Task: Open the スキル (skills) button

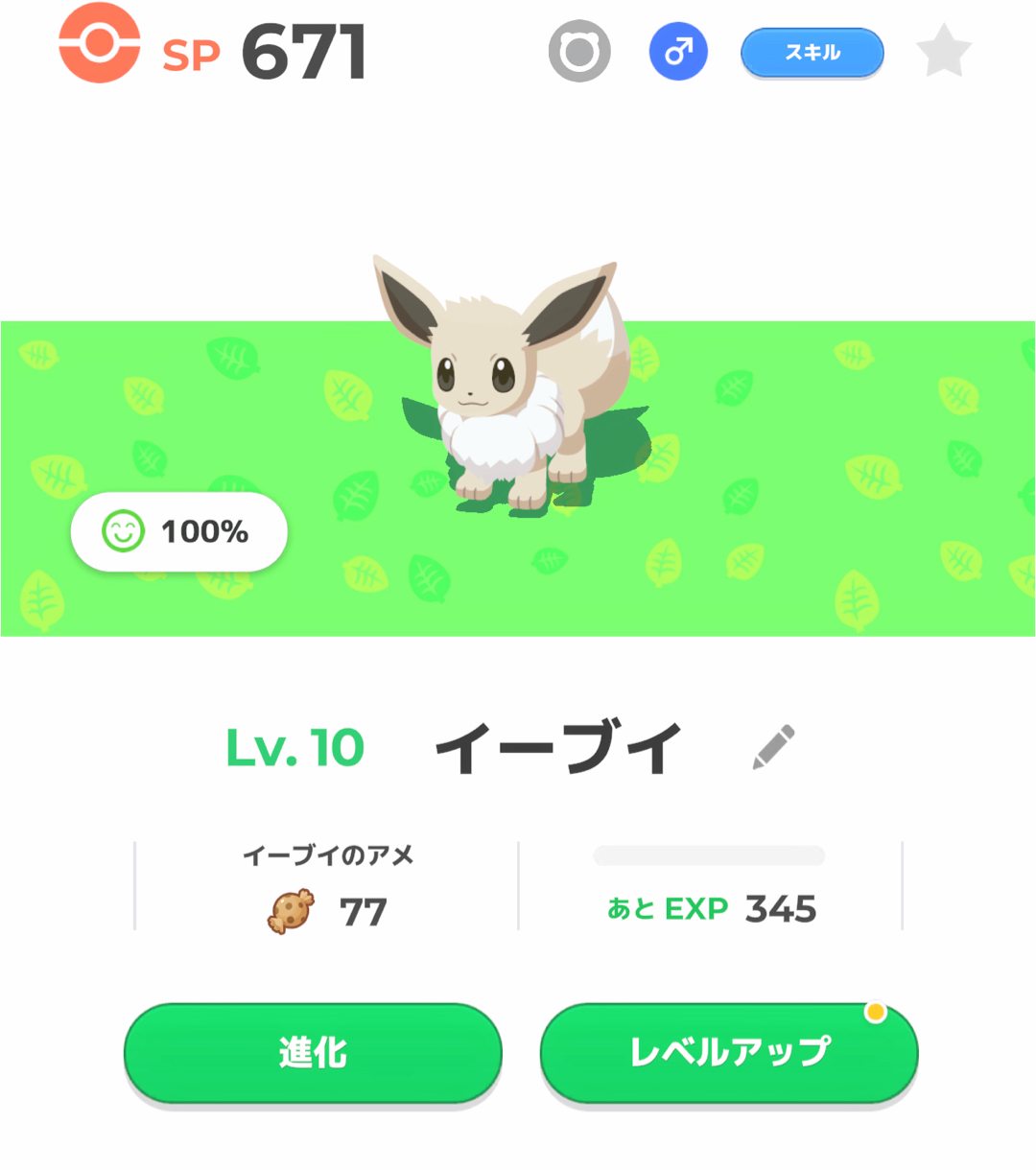Action: [x=812, y=53]
